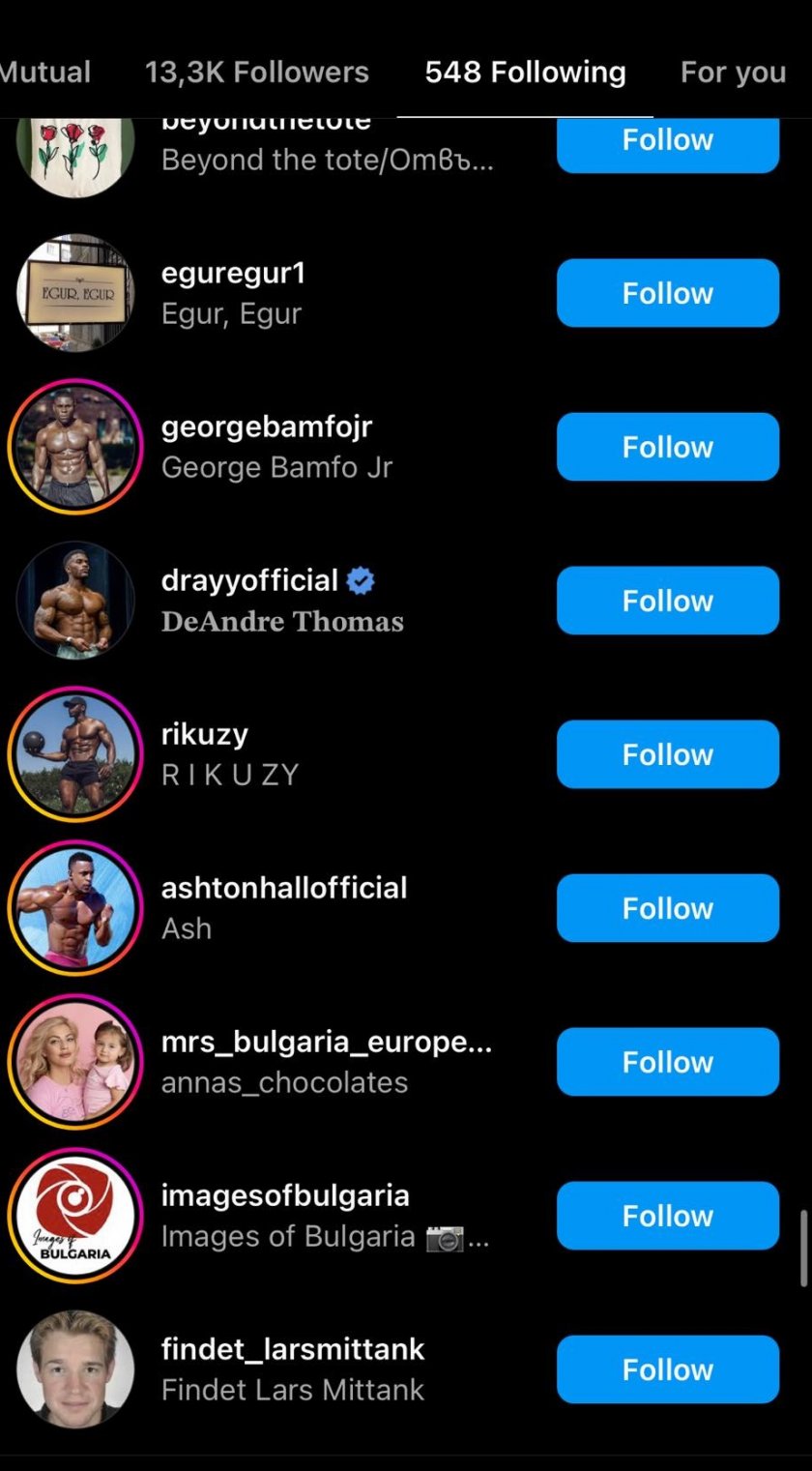This screenshot has width=812, height=1471.
Task: View the rikuzy story from profile picture
Action: point(75,754)
